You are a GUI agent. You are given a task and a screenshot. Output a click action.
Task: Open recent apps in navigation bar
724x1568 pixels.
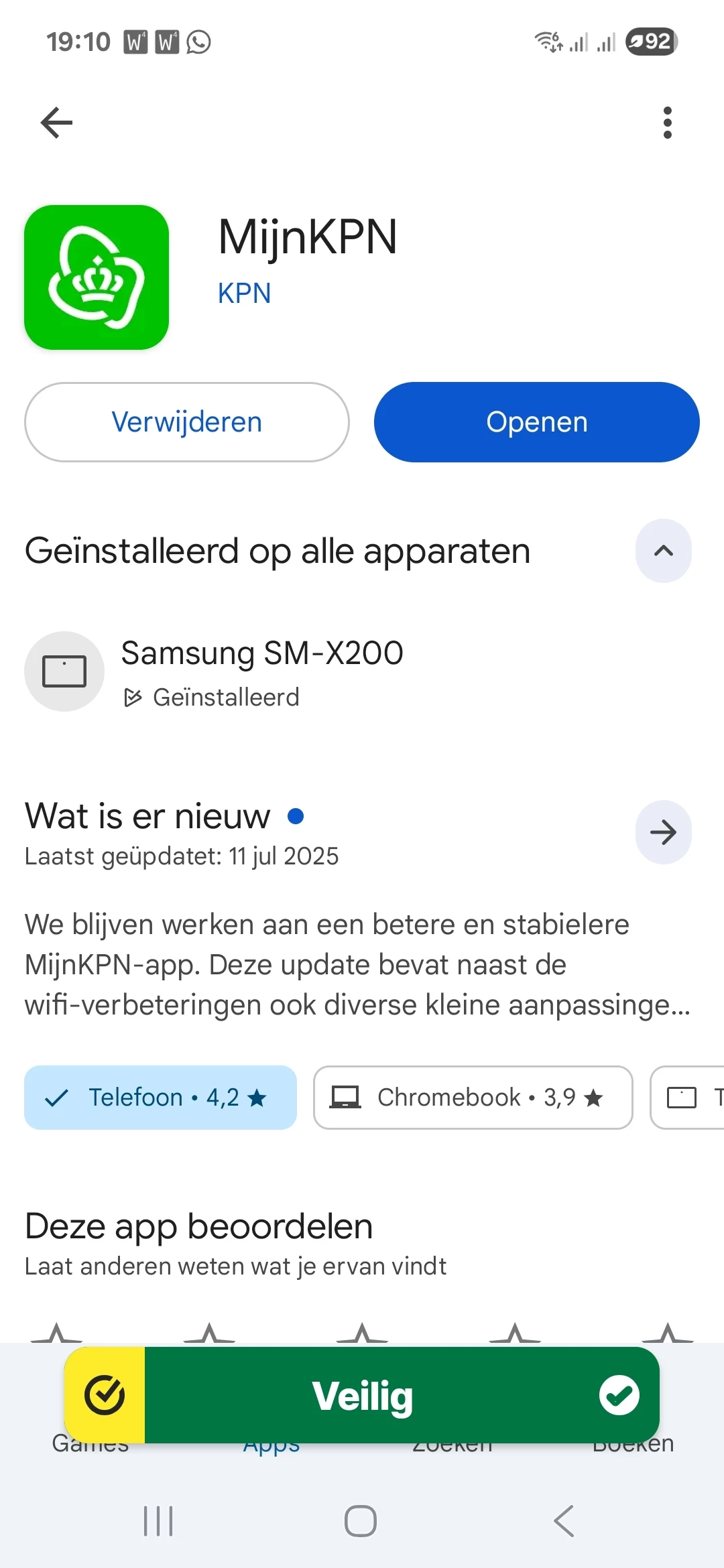(158, 1521)
